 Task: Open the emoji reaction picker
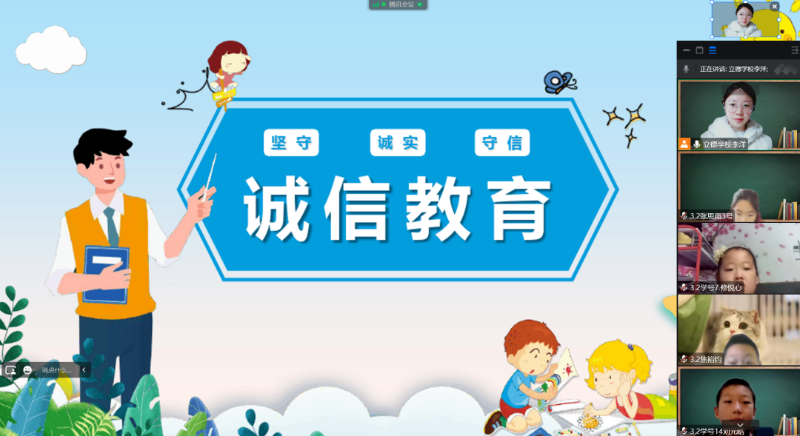coord(27,370)
